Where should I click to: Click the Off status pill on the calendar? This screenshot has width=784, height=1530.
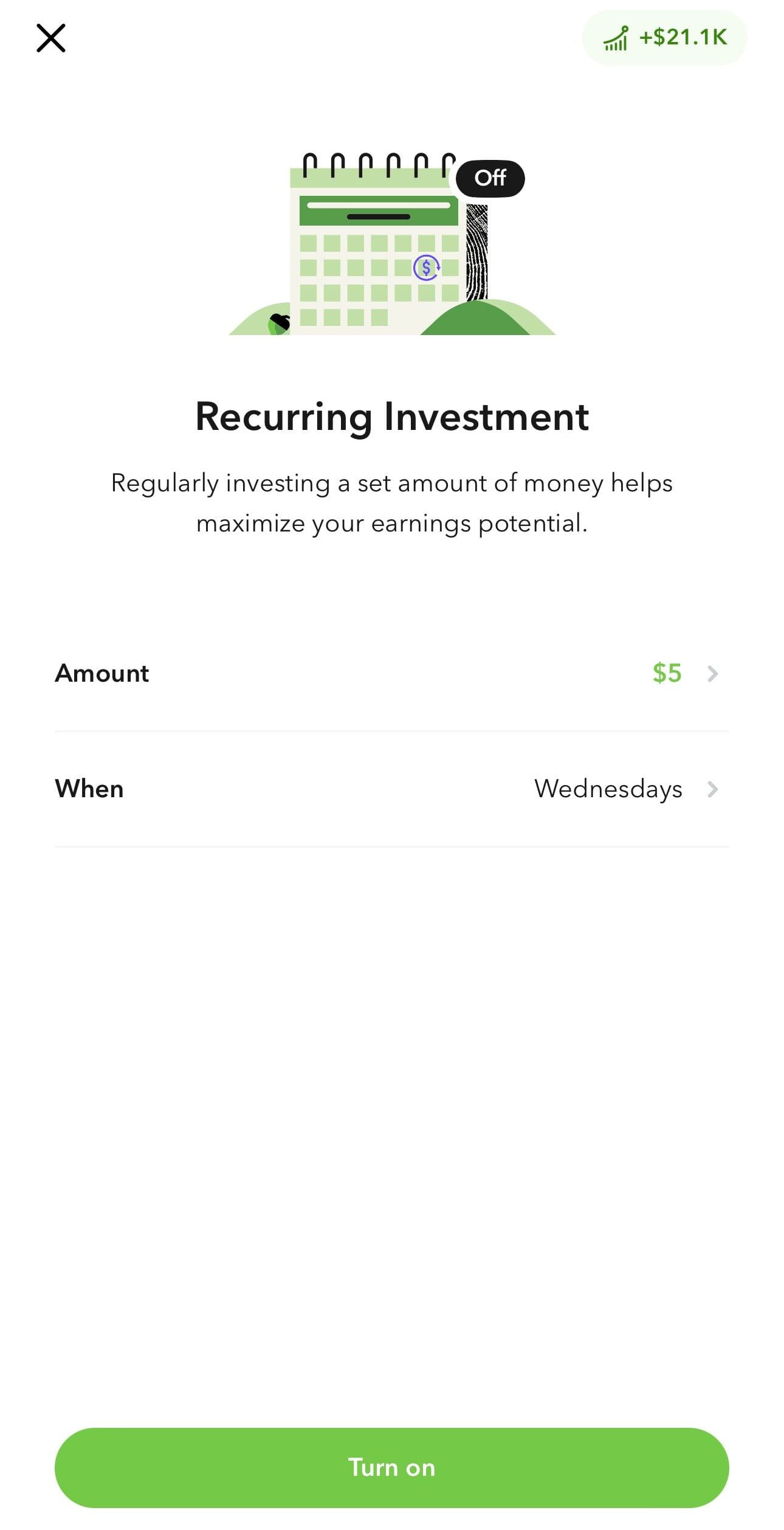point(490,178)
